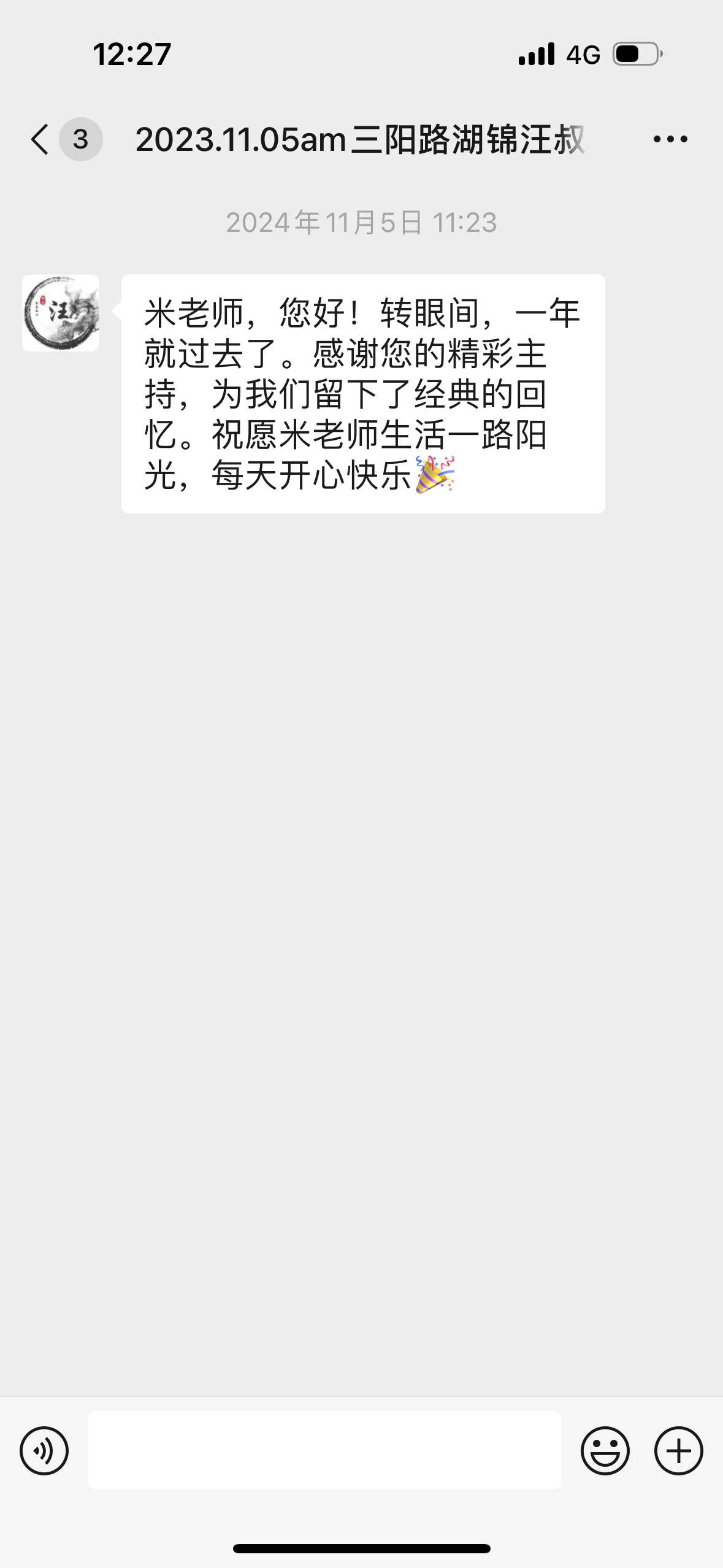Open the plus attachments menu
The image size is (723, 1568).
(x=679, y=1450)
